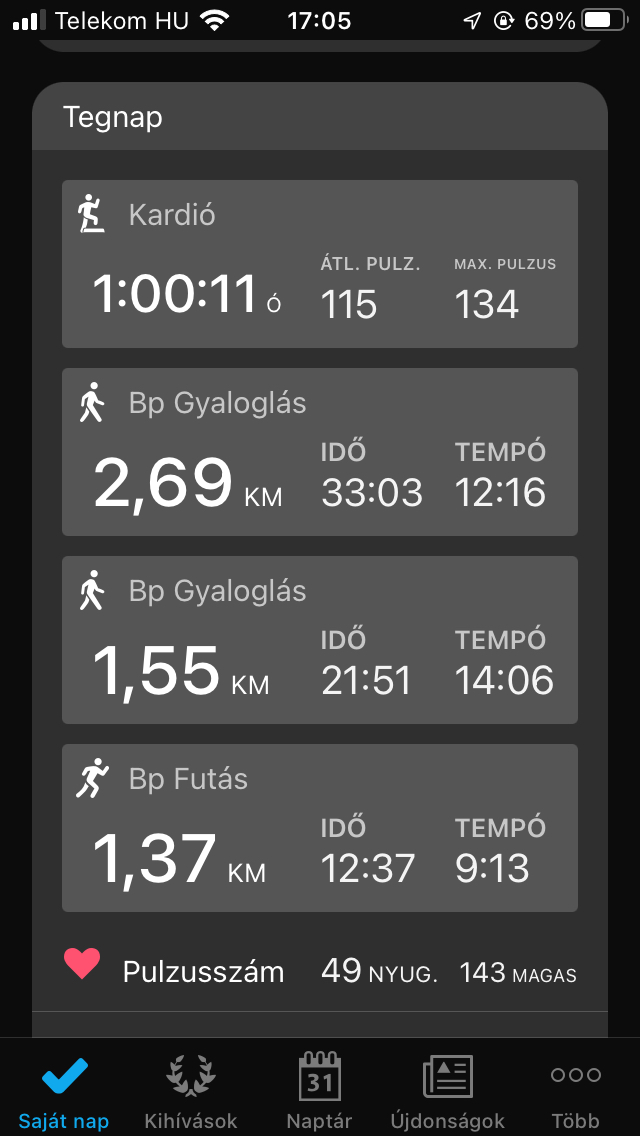Screen dimensions: 640x1136
Task: Show Pulzusszám heart rate details
Action: pyautogui.click(x=320, y=971)
